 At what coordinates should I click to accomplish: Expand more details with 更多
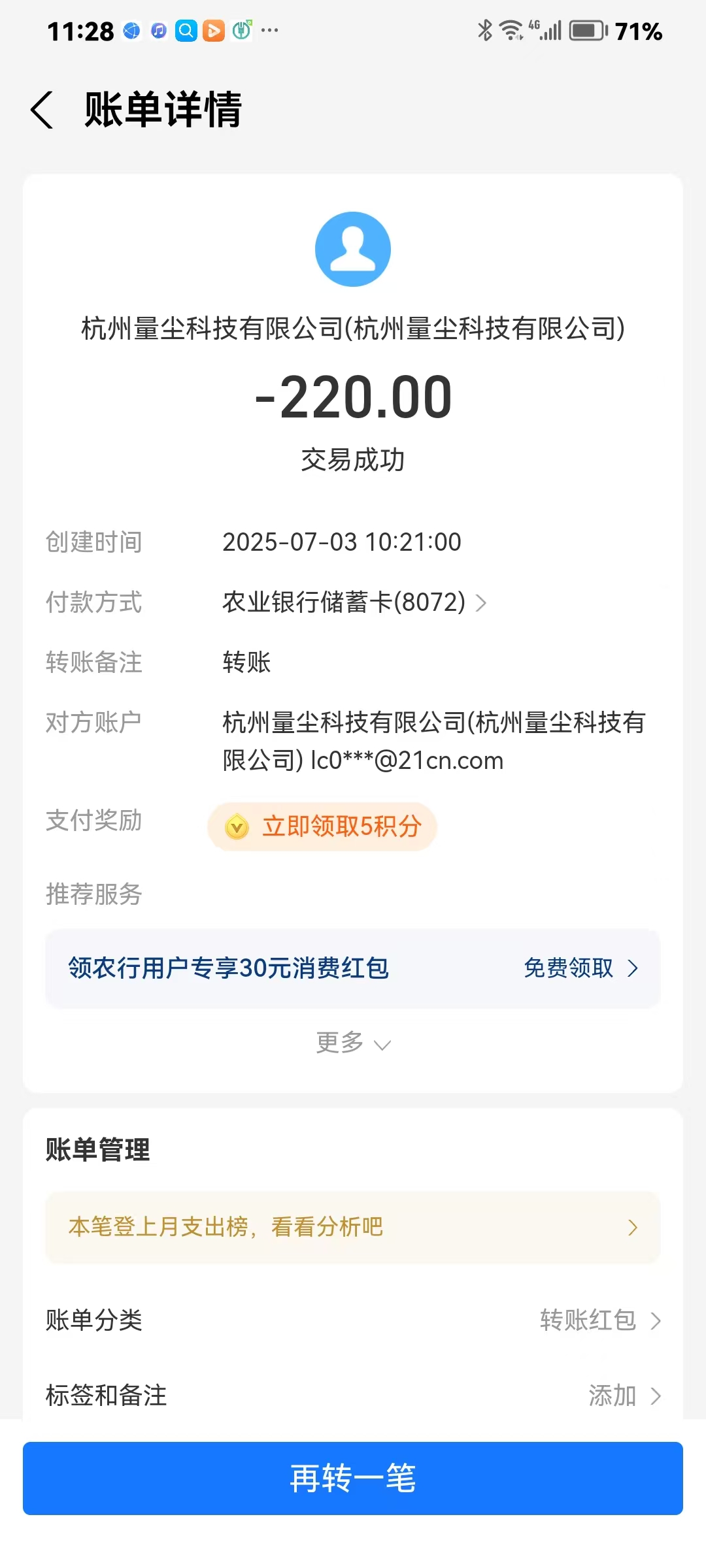(353, 1043)
